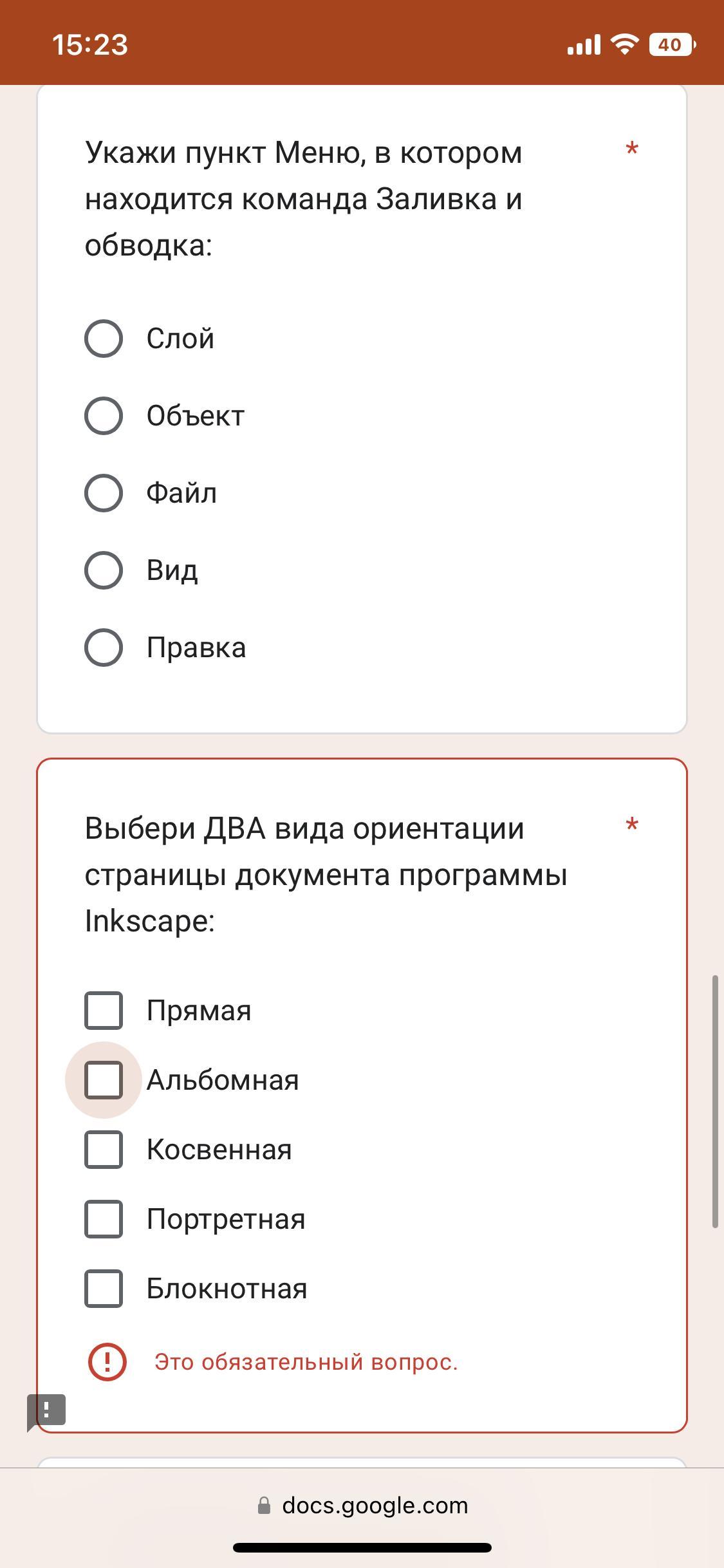Choose Объект as the menu answer
The height and width of the screenshot is (1568, 724).
pyautogui.click(x=104, y=416)
